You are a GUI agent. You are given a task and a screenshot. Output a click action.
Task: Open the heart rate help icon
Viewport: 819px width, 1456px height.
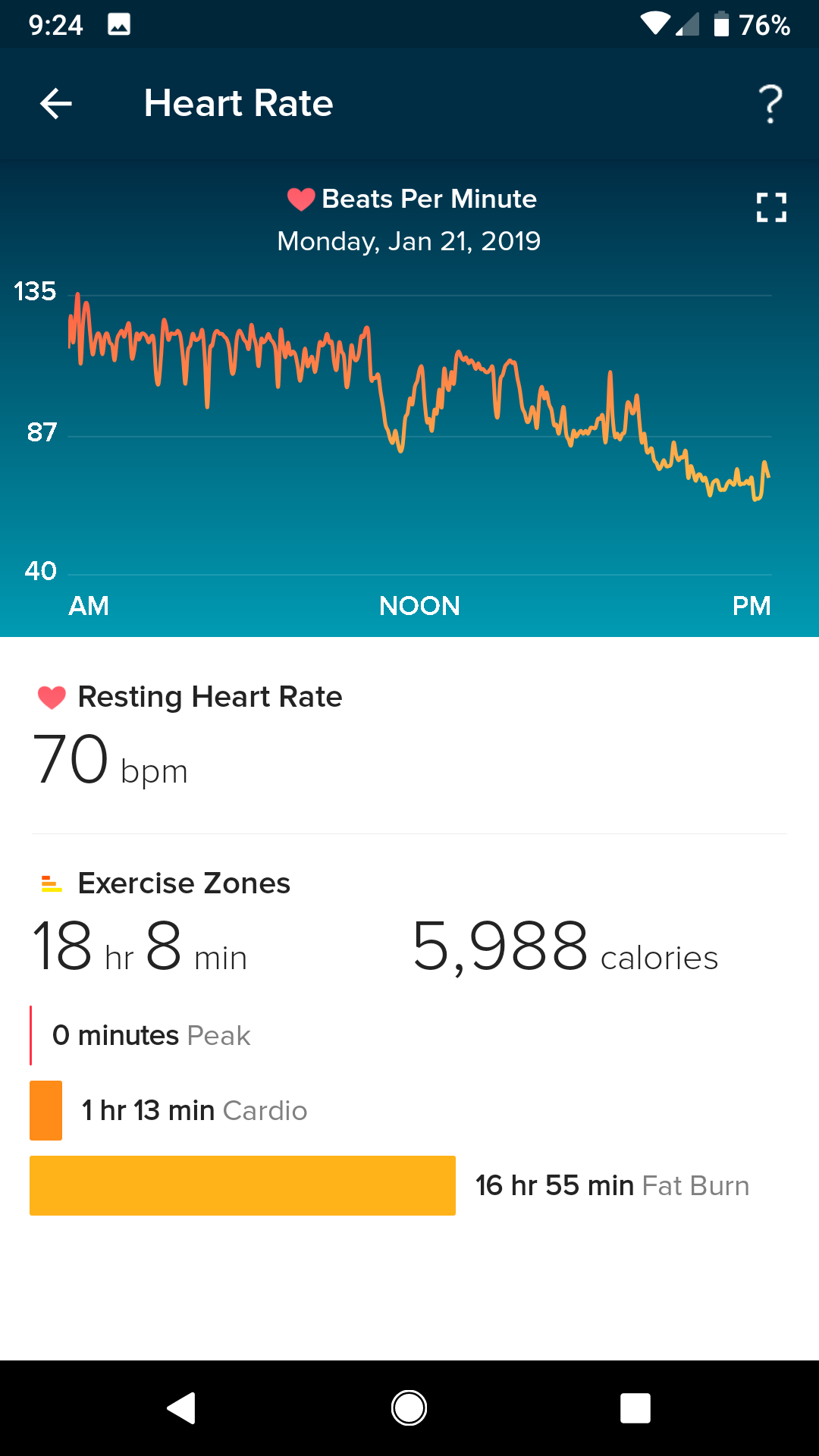(x=770, y=104)
